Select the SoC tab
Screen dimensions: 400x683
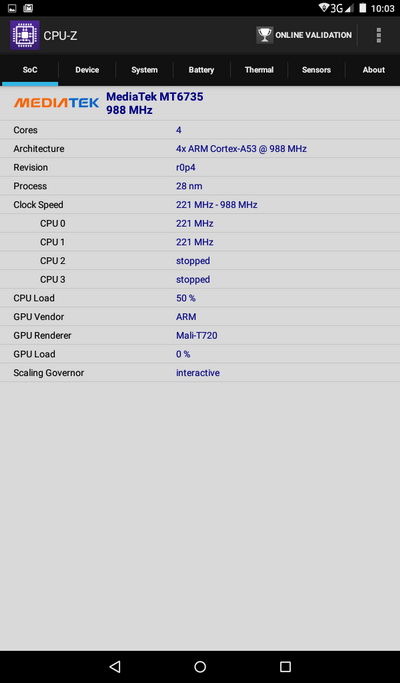coord(30,70)
